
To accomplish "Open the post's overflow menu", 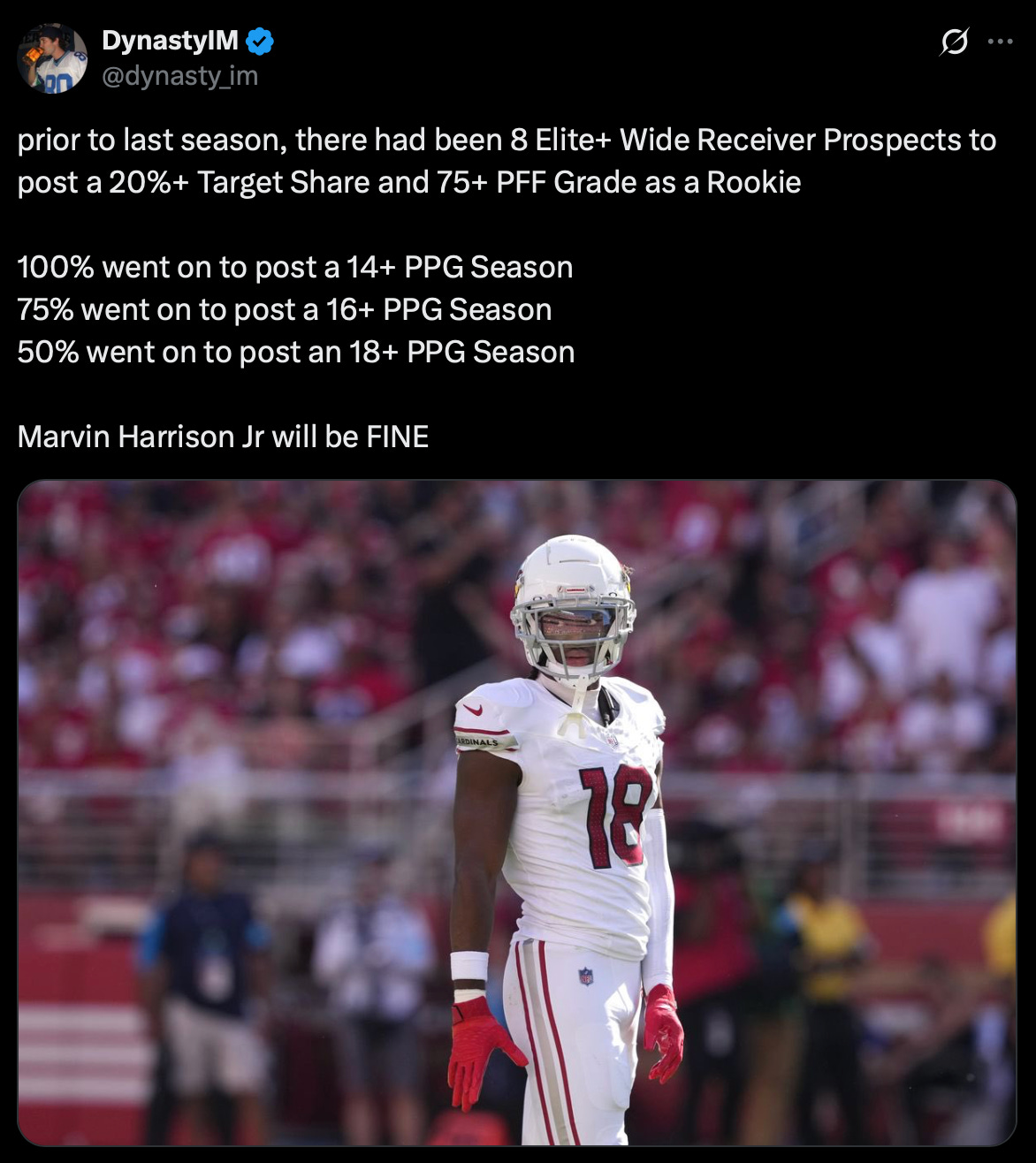I will coord(1000,42).
